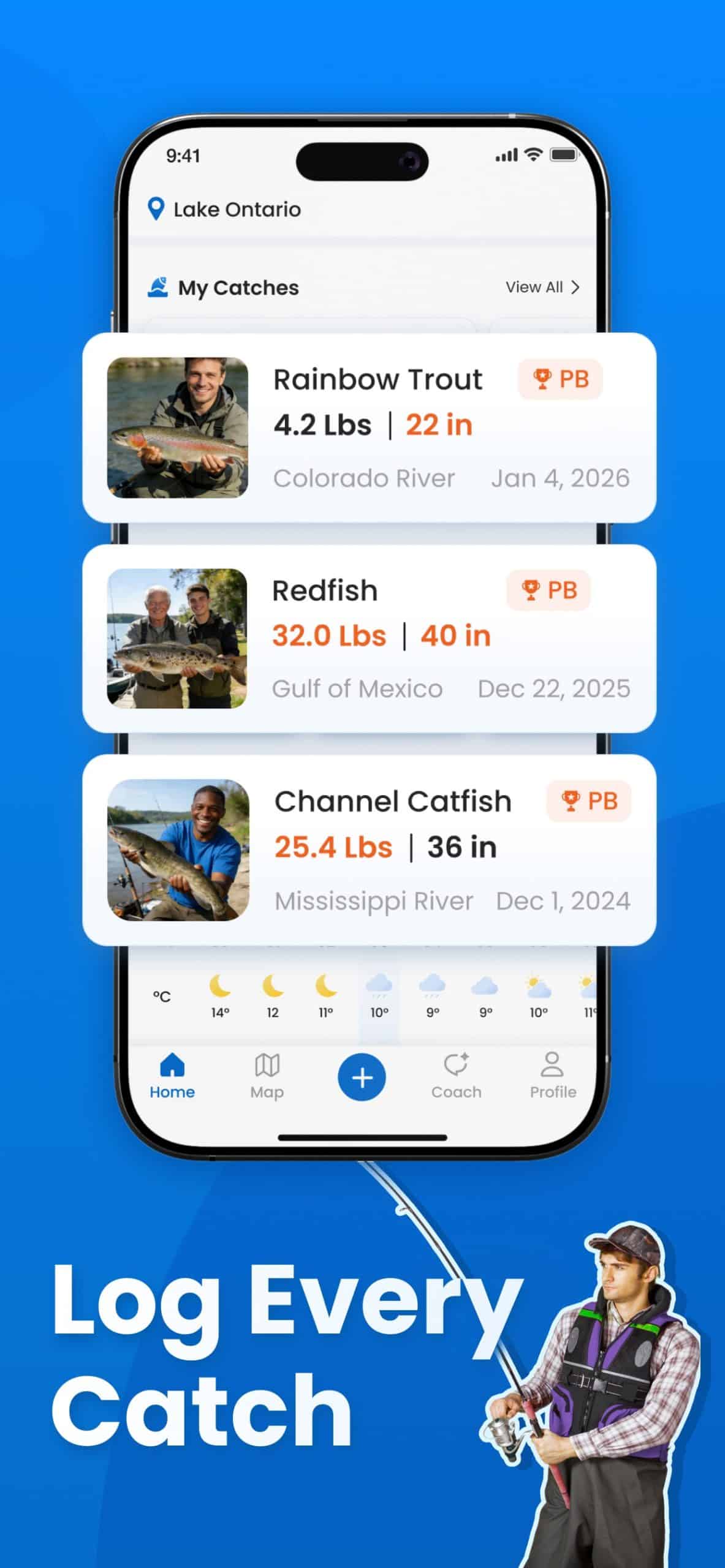This screenshot has height=1568, width=725.
Task: Click the PB trophy badge on Rainbow Trout
Action: click(560, 379)
